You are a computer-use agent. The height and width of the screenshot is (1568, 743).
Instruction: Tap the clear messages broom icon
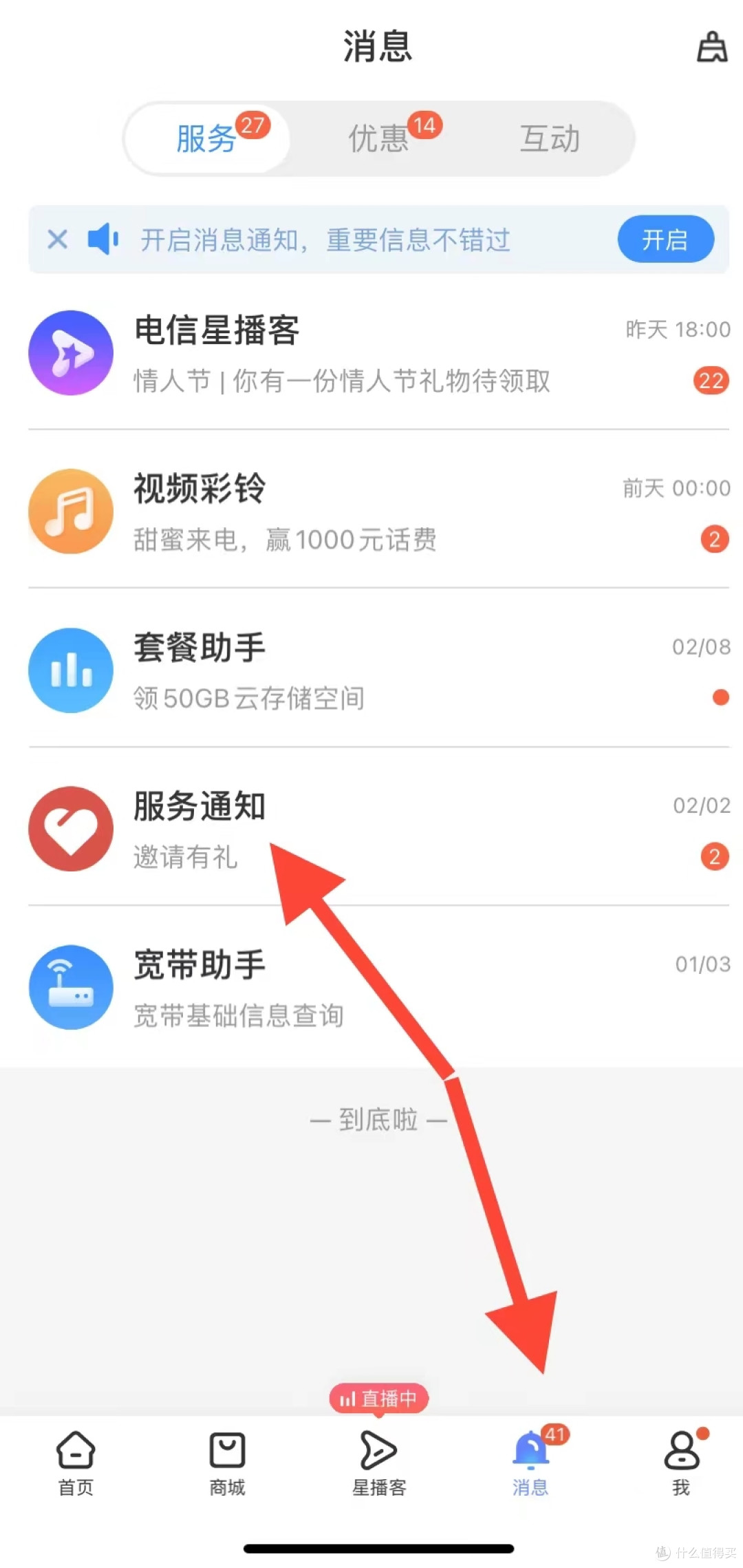[x=712, y=47]
